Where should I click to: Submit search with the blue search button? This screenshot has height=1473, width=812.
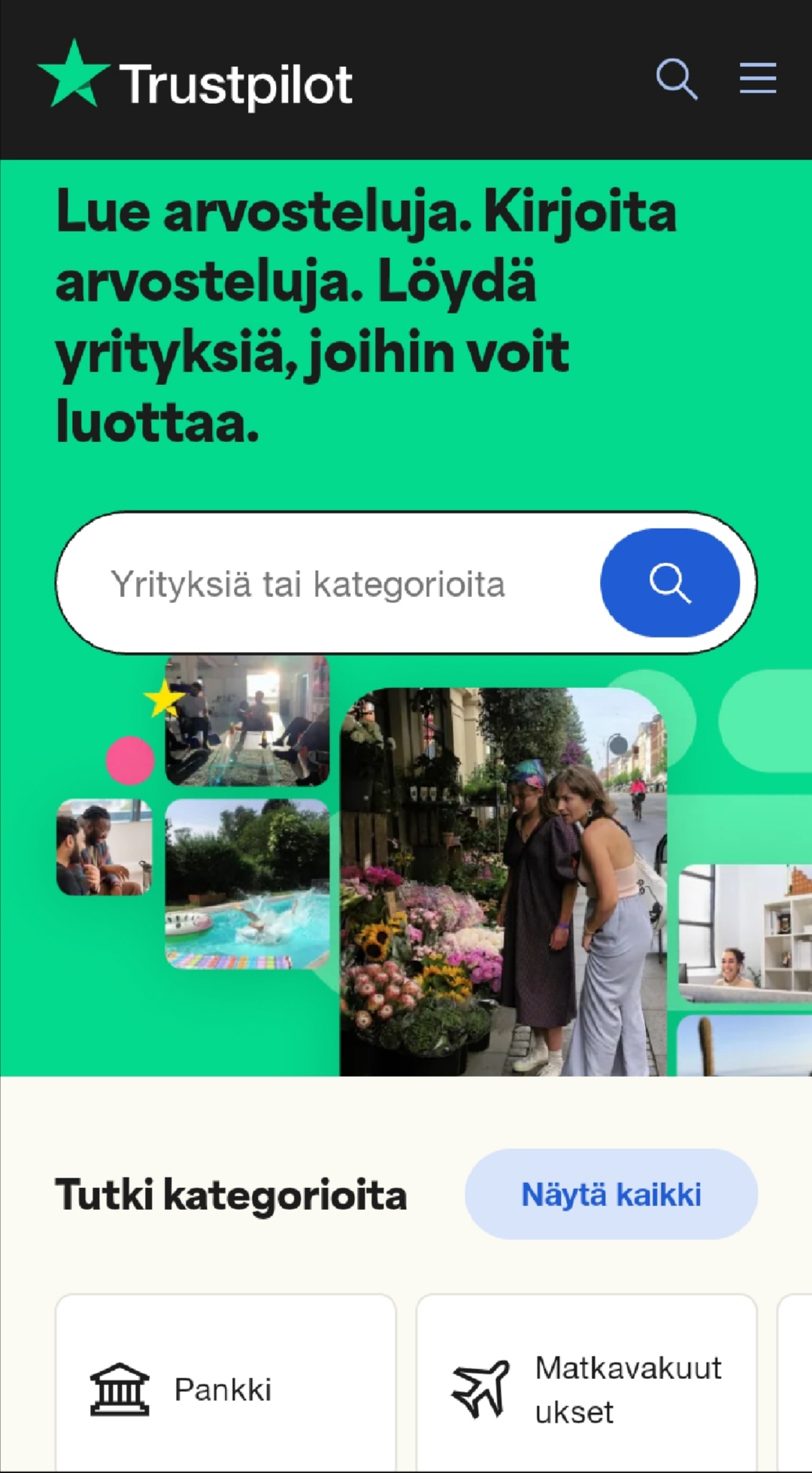[669, 583]
